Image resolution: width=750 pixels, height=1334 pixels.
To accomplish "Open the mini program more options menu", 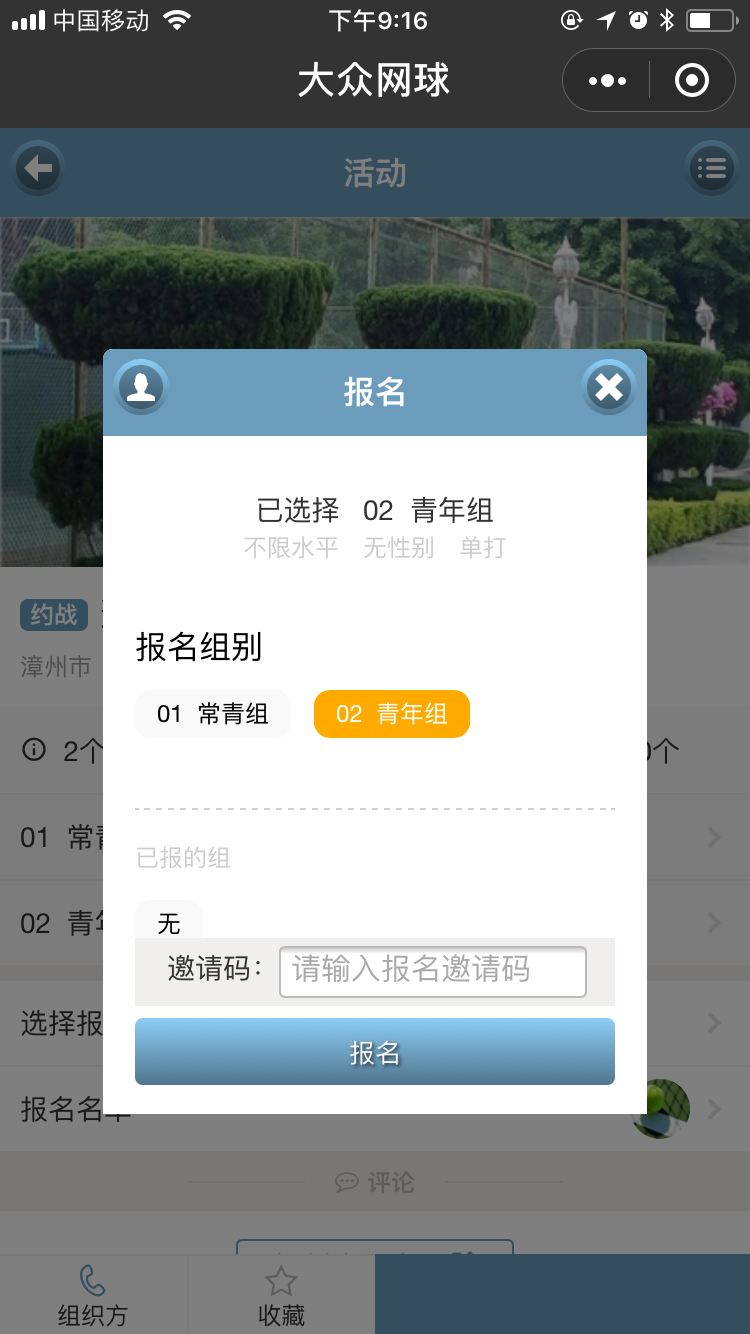I will [x=607, y=81].
